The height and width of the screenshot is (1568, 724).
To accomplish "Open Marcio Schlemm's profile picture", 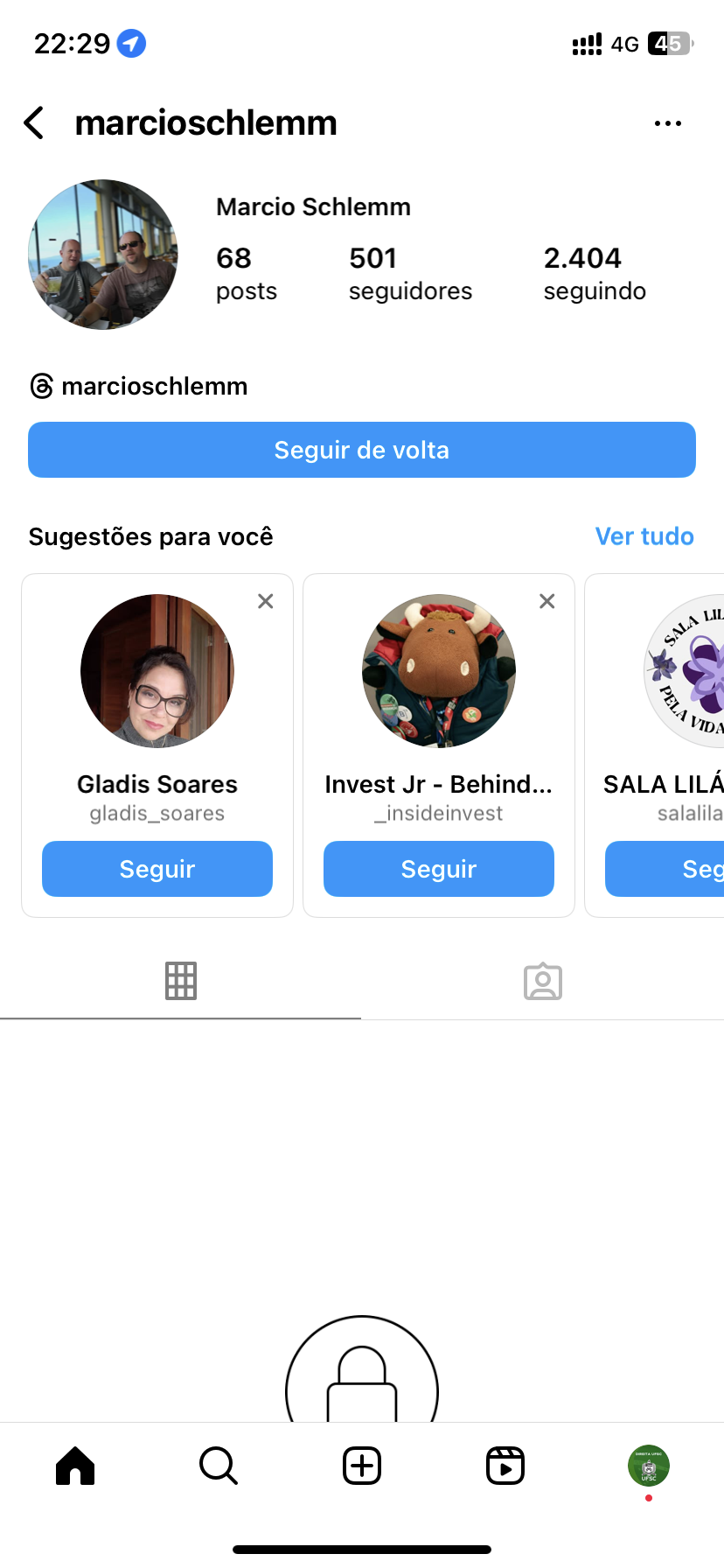I will point(103,255).
